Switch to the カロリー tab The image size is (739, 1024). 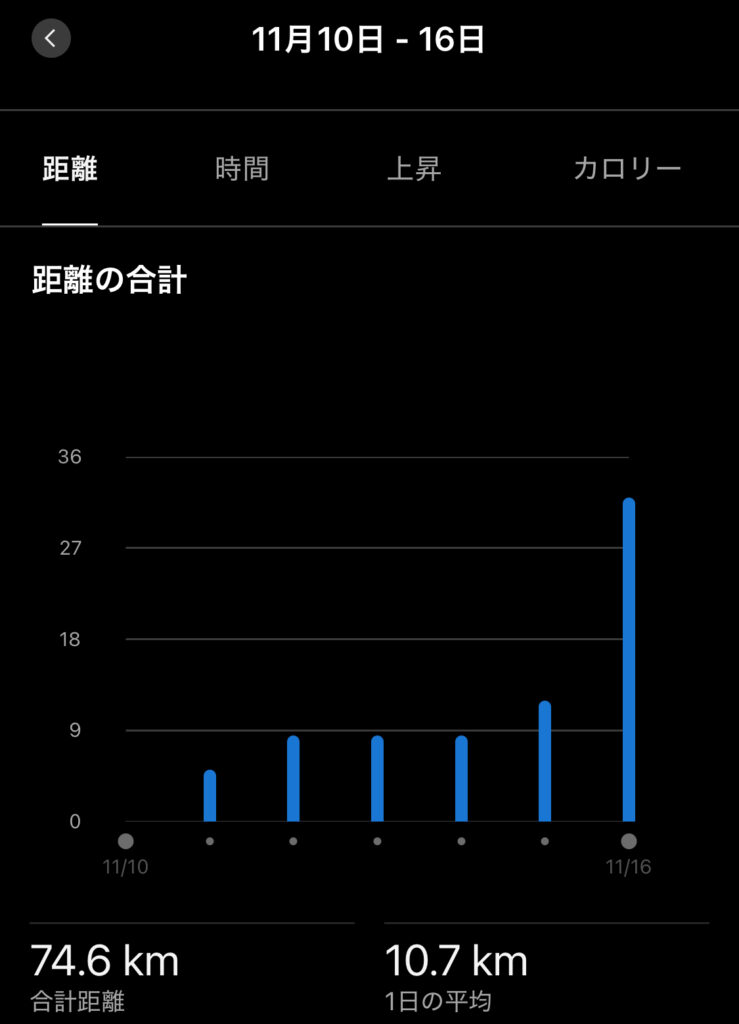click(627, 169)
